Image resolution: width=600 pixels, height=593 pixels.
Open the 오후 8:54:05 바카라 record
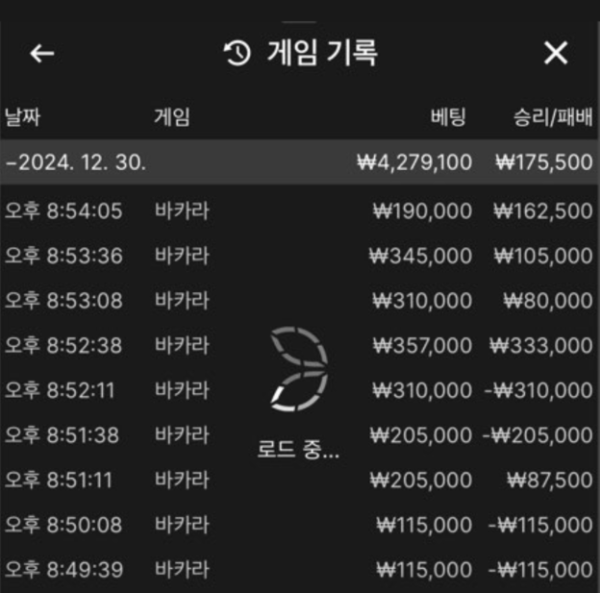tap(300, 211)
